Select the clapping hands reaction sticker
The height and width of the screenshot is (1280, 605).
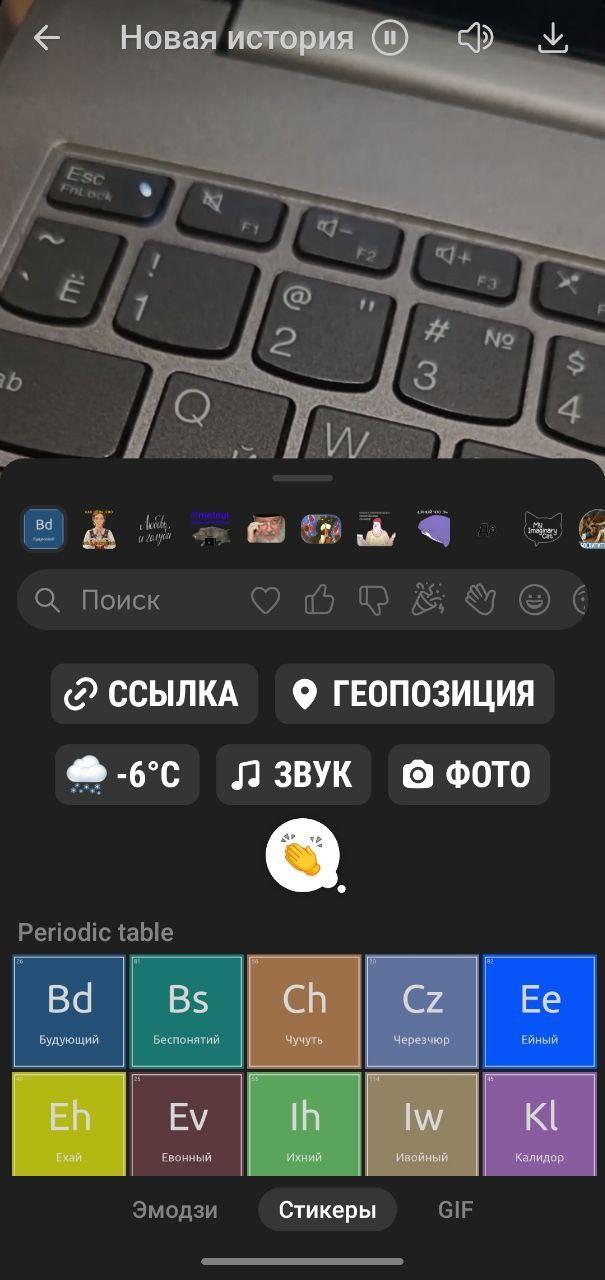pos(302,853)
